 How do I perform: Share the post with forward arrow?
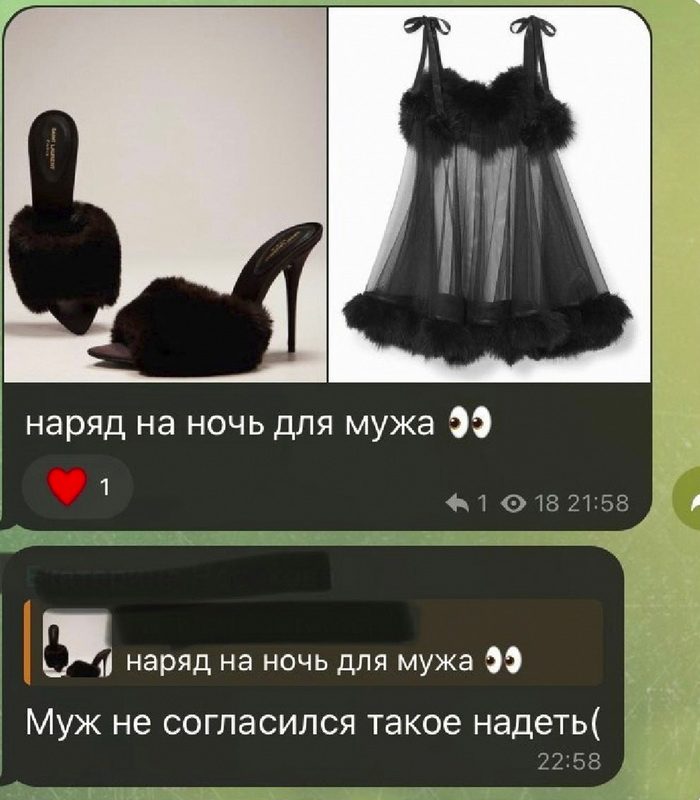pyautogui.click(x=686, y=494)
